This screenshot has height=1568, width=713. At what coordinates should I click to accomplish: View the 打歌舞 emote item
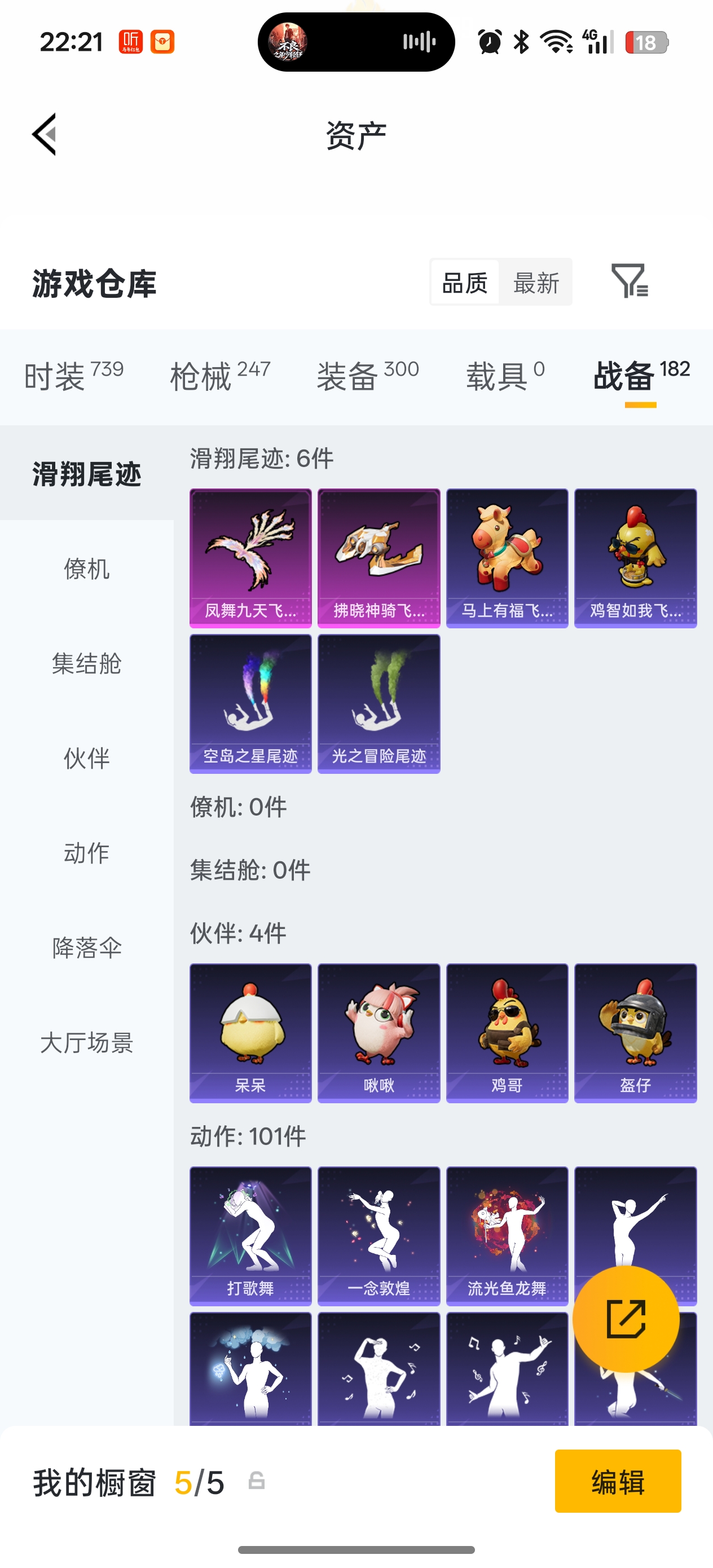(x=250, y=1235)
